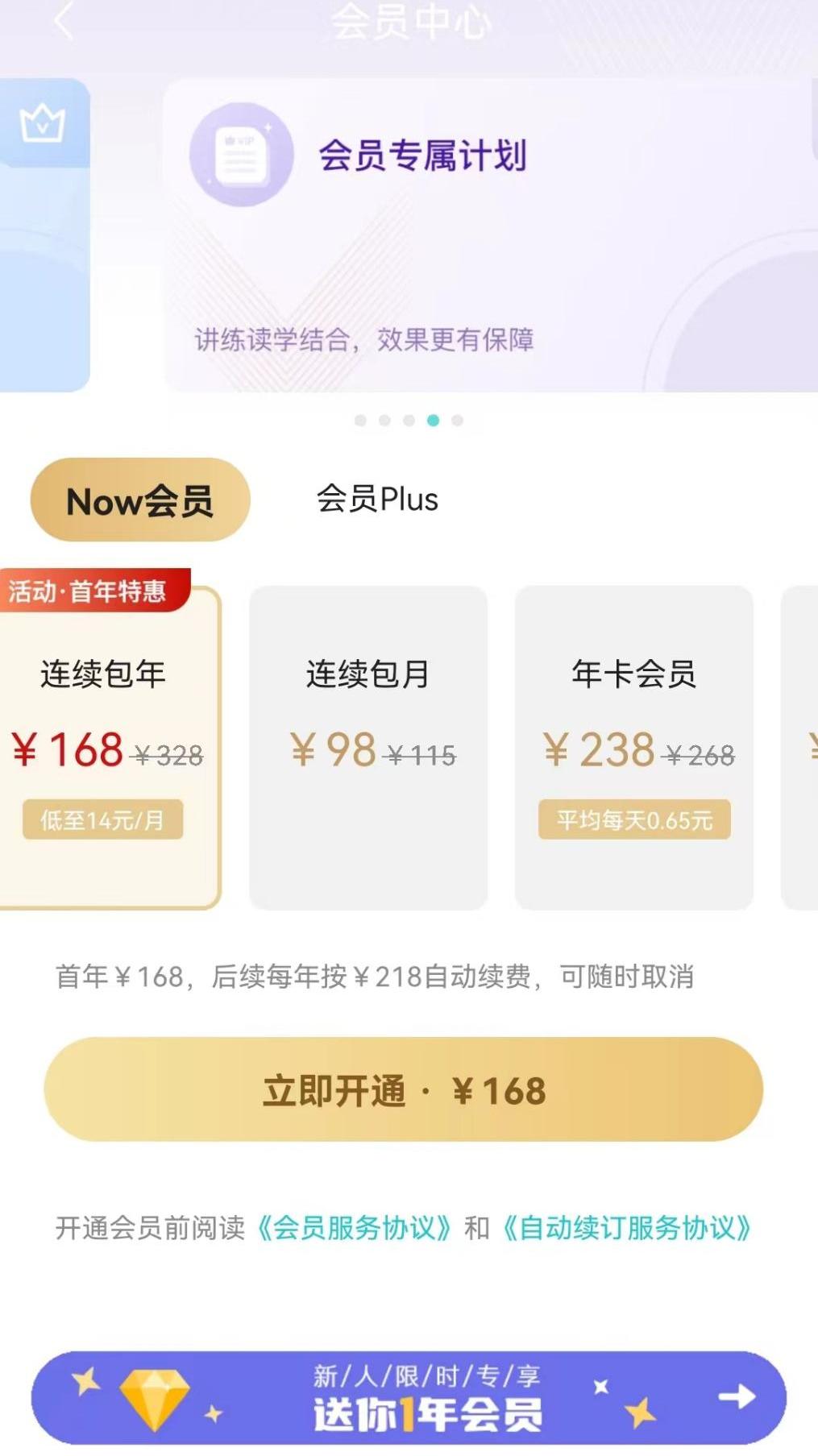The width and height of the screenshot is (818, 1456).
Task: Read the 《会员服务协议》 link
Action: click(353, 1228)
